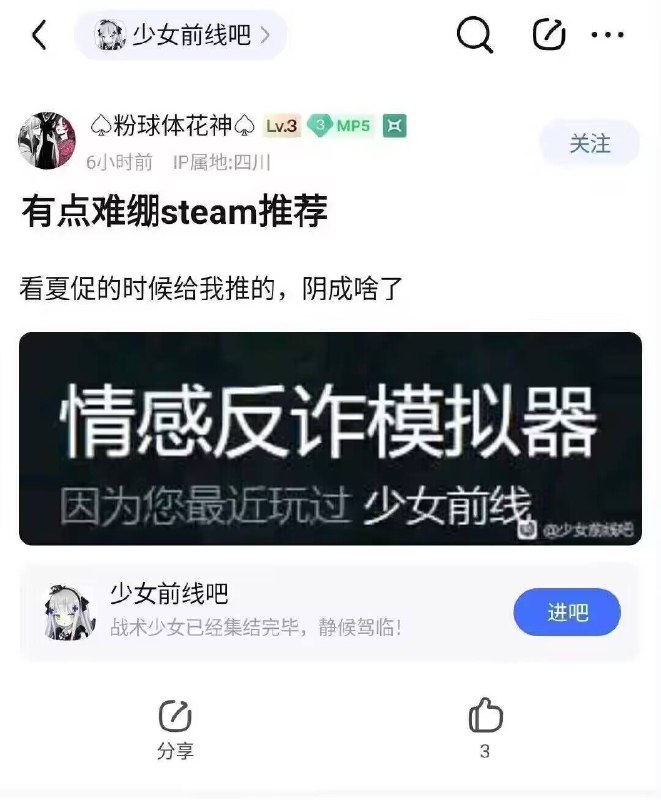Open the 少女前线吧 chip in the header
This screenshot has height=800, width=661.
(181, 36)
